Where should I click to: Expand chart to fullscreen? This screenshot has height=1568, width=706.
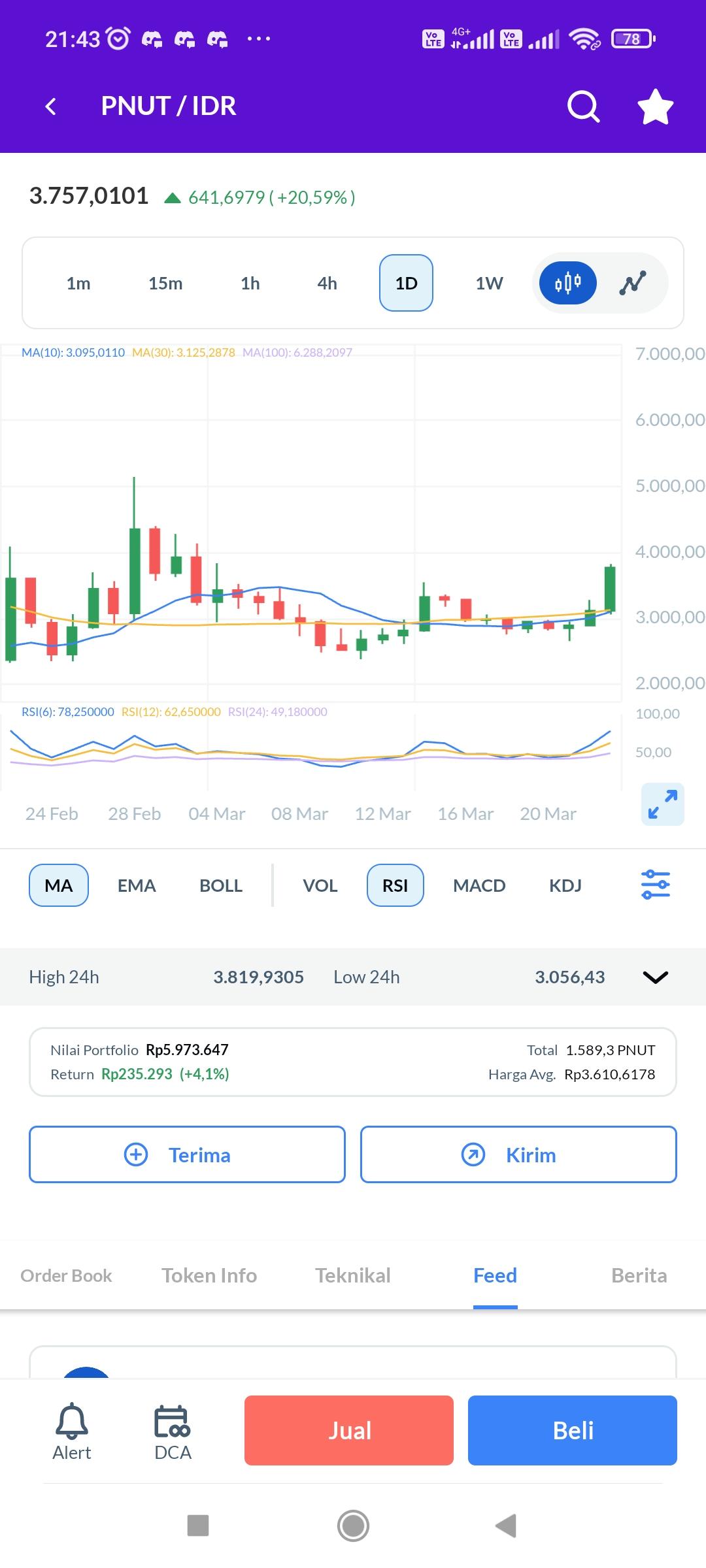pos(662,804)
